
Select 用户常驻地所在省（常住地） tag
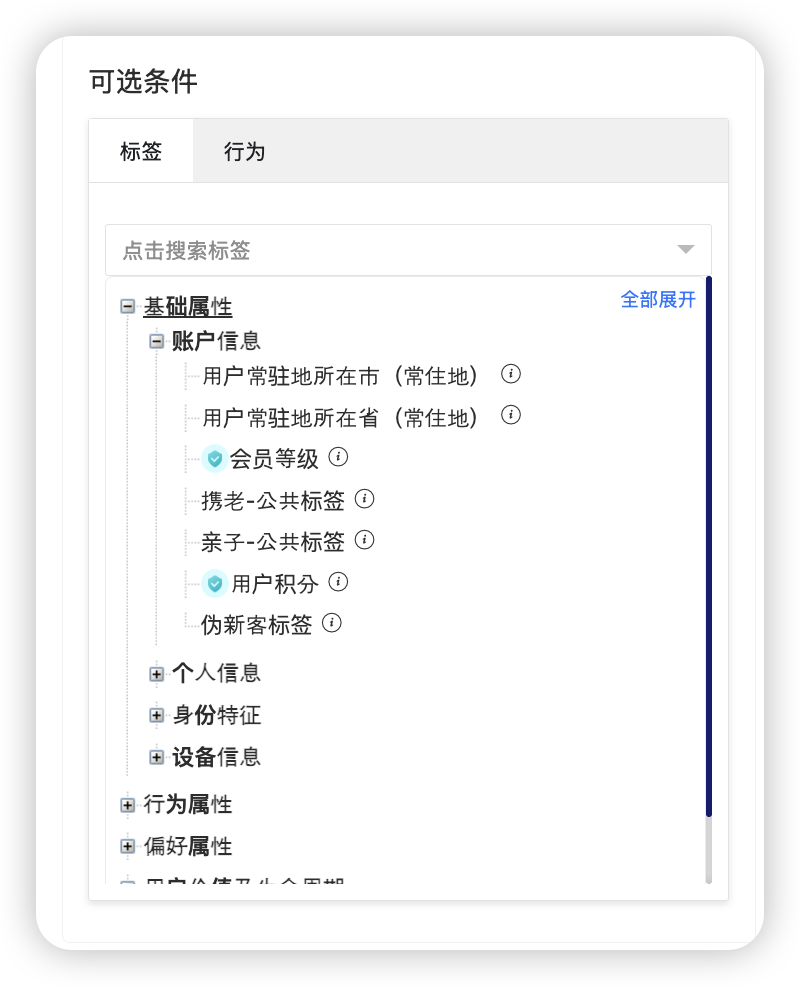[340, 417]
